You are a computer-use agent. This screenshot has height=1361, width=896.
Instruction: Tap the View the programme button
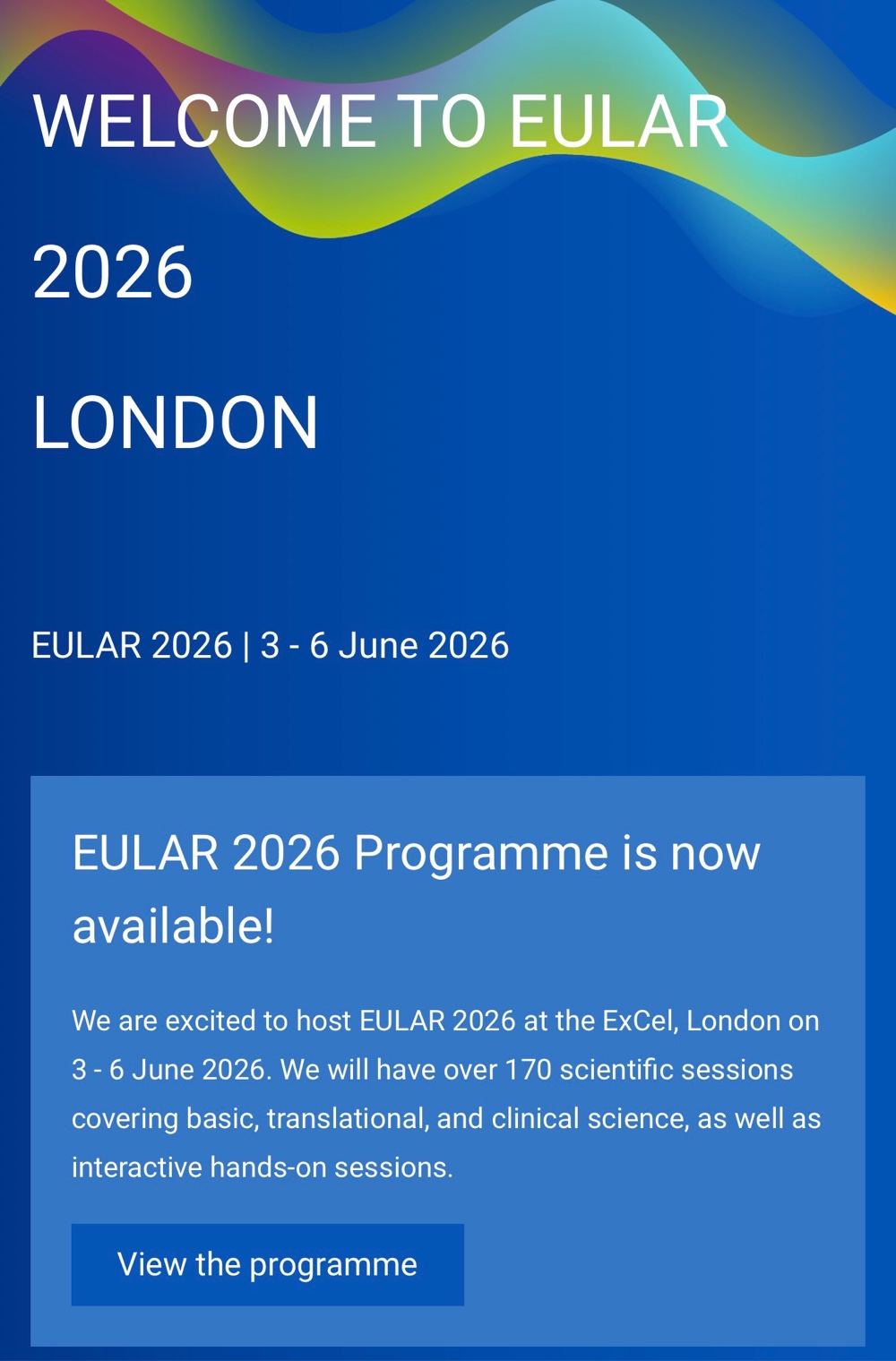click(267, 1264)
